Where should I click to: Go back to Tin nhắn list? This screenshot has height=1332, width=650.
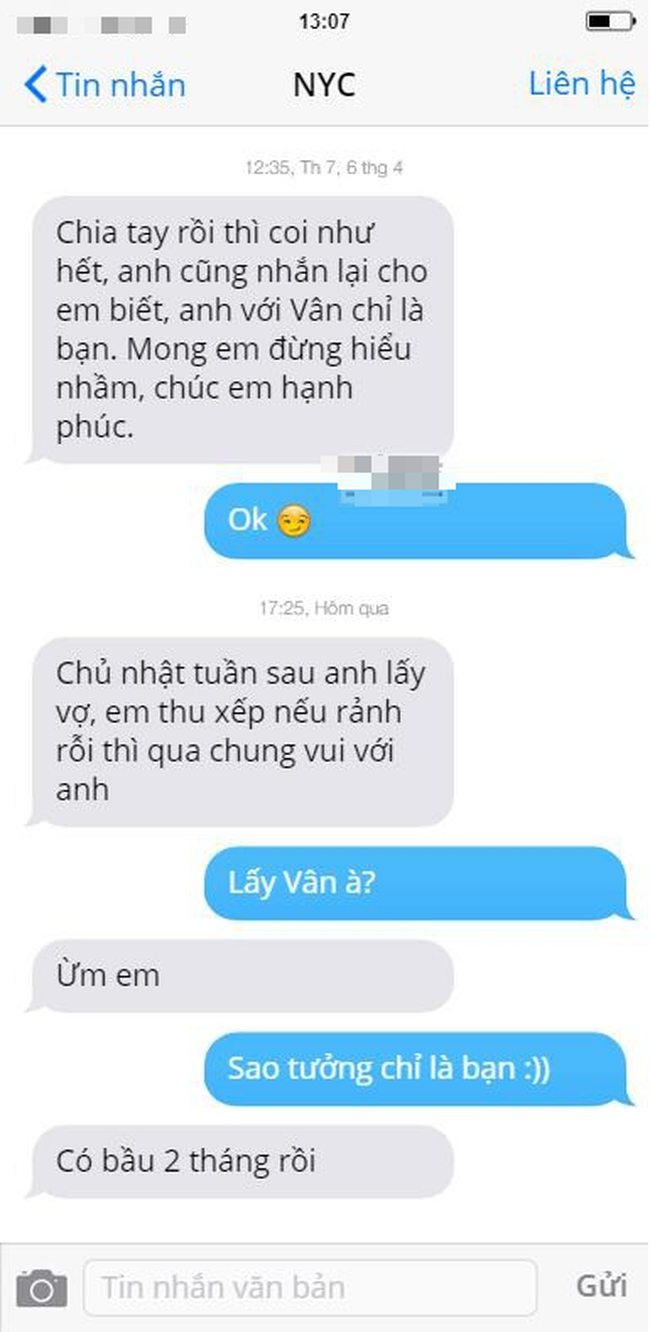104,85
